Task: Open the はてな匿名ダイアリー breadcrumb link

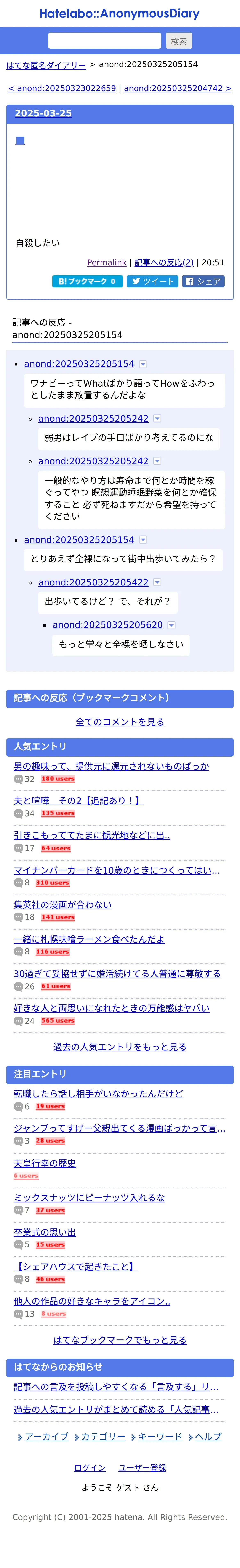Action: (46, 65)
